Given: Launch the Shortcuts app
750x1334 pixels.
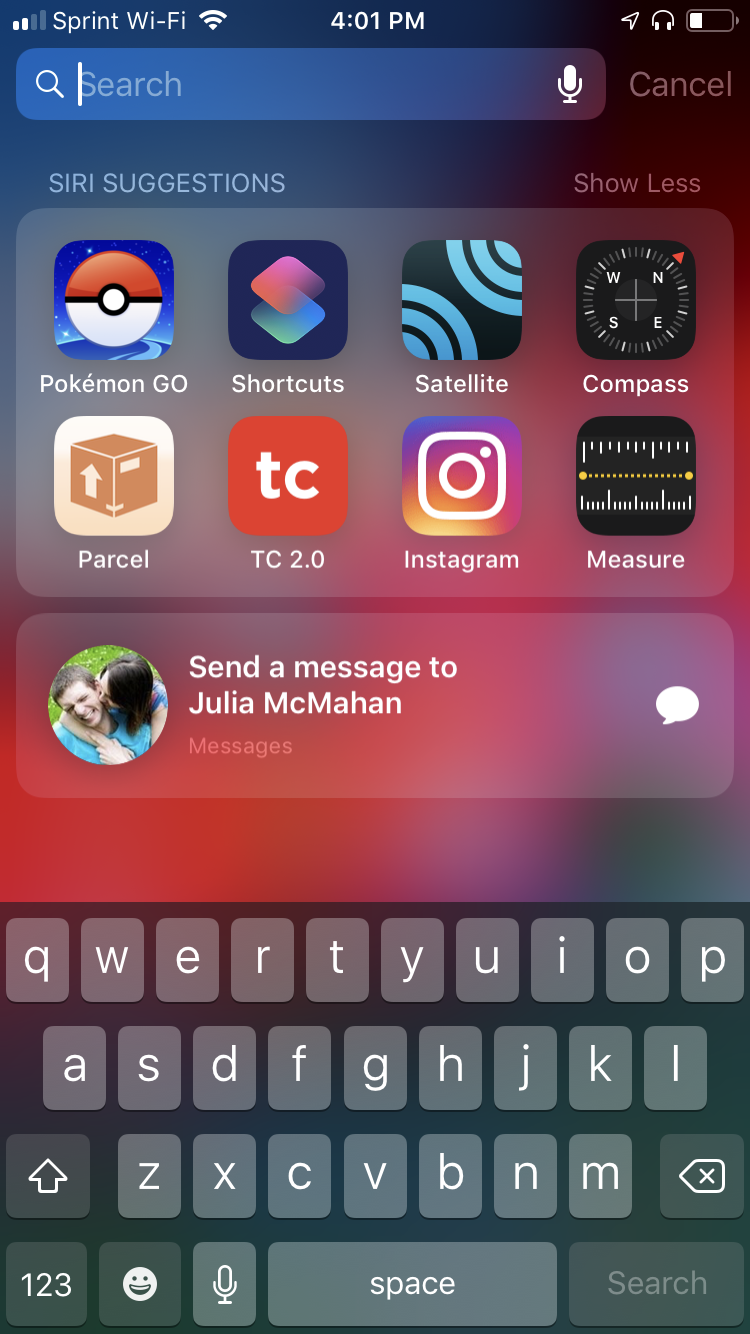Looking at the screenshot, I should click(287, 300).
